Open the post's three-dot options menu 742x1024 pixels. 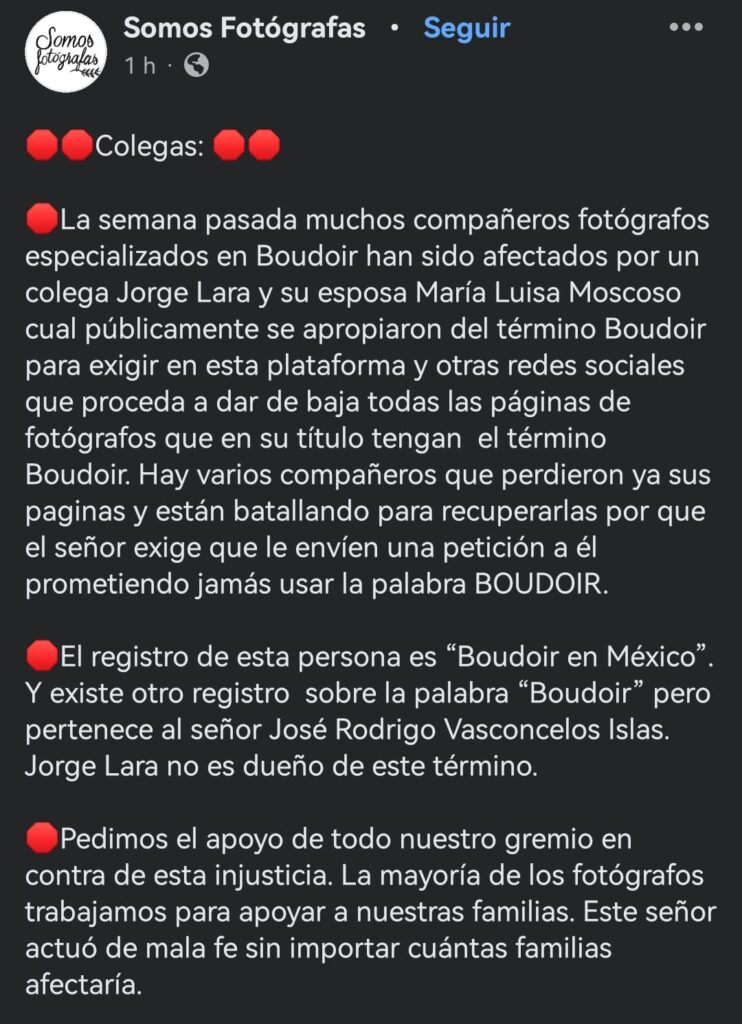[x=685, y=28]
